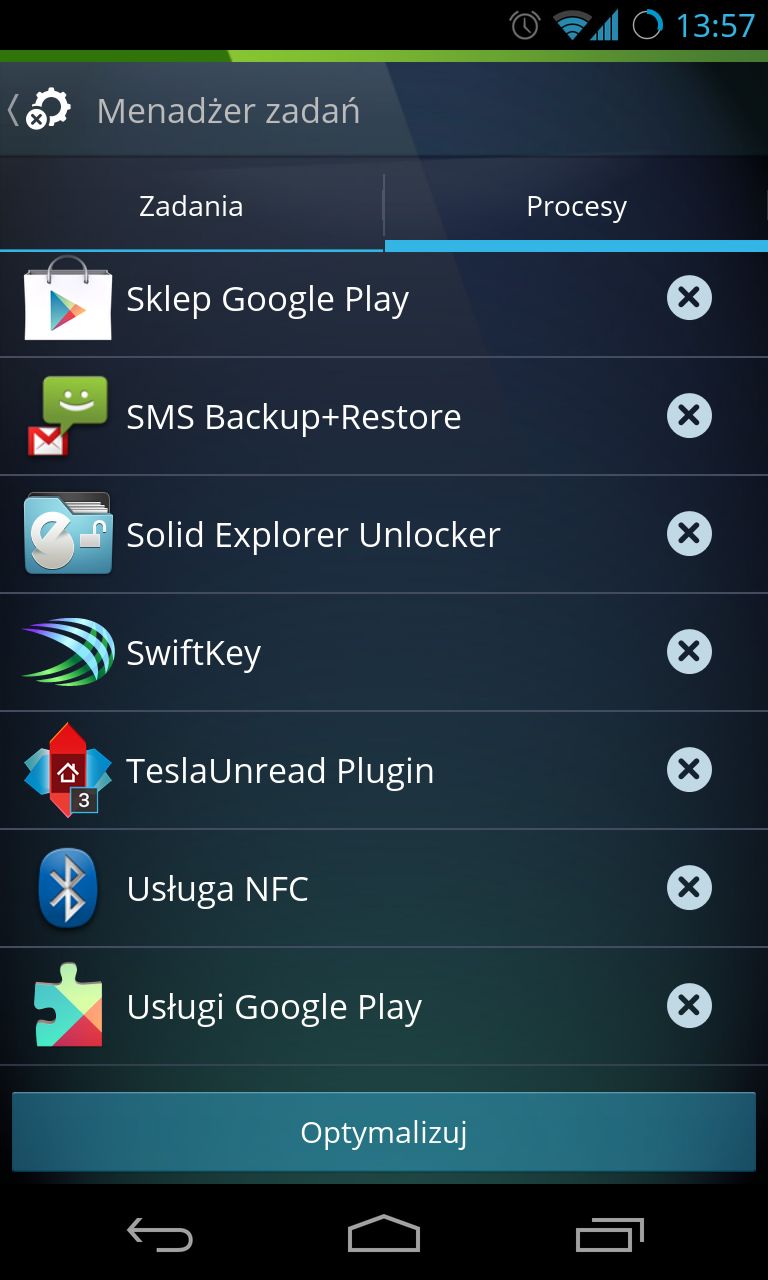Tap the Optymalizuj button
The height and width of the screenshot is (1280, 768).
pyautogui.click(x=384, y=1132)
